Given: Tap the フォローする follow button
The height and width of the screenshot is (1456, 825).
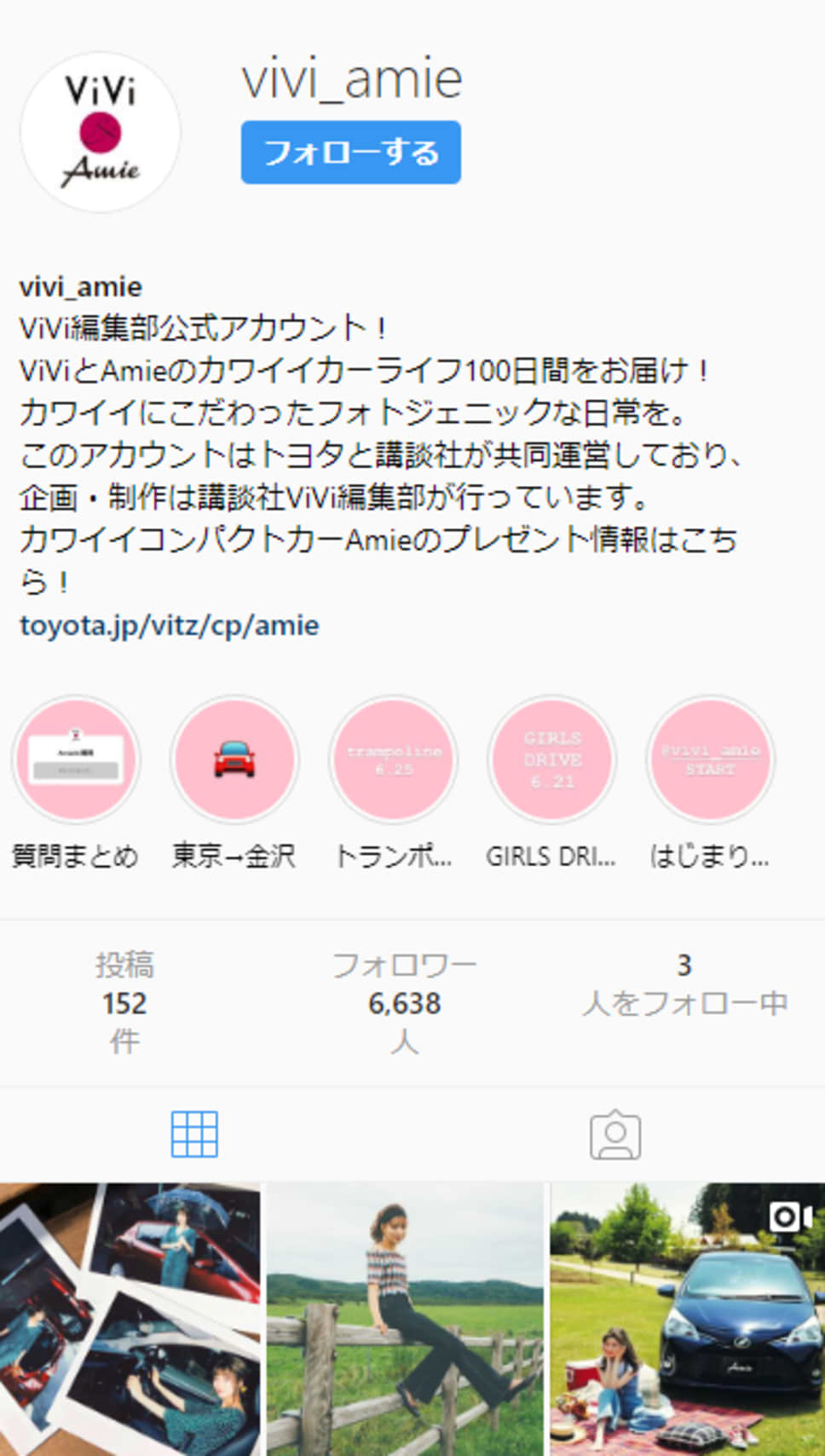Looking at the screenshot, I should click(350, 153).
